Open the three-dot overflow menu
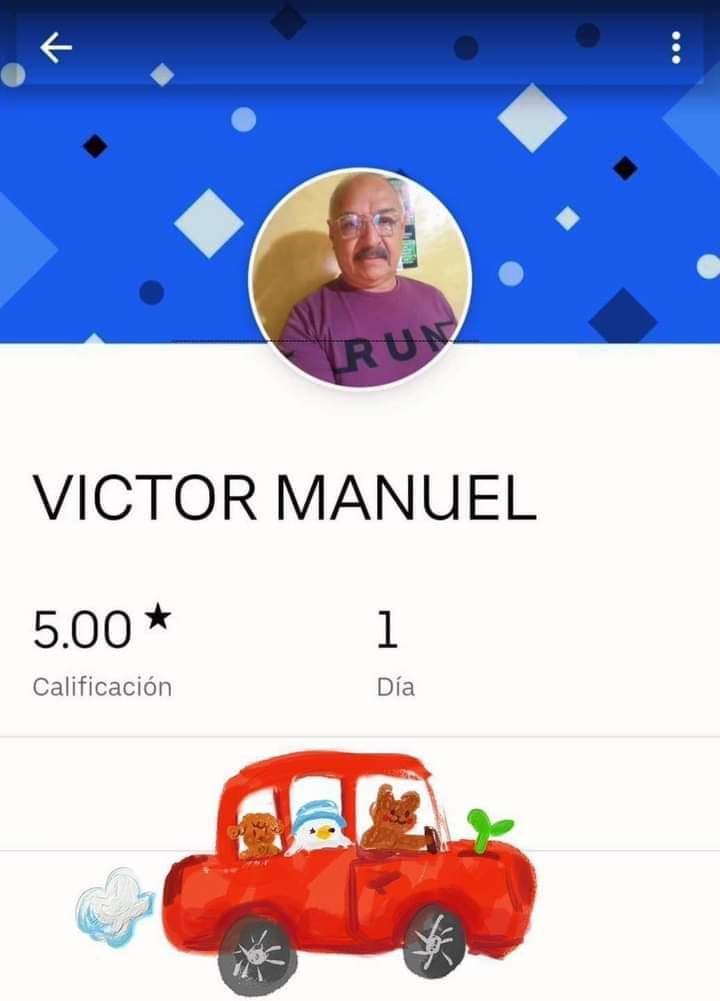Viewport: 720px width, 1001px height. [676, 47]
